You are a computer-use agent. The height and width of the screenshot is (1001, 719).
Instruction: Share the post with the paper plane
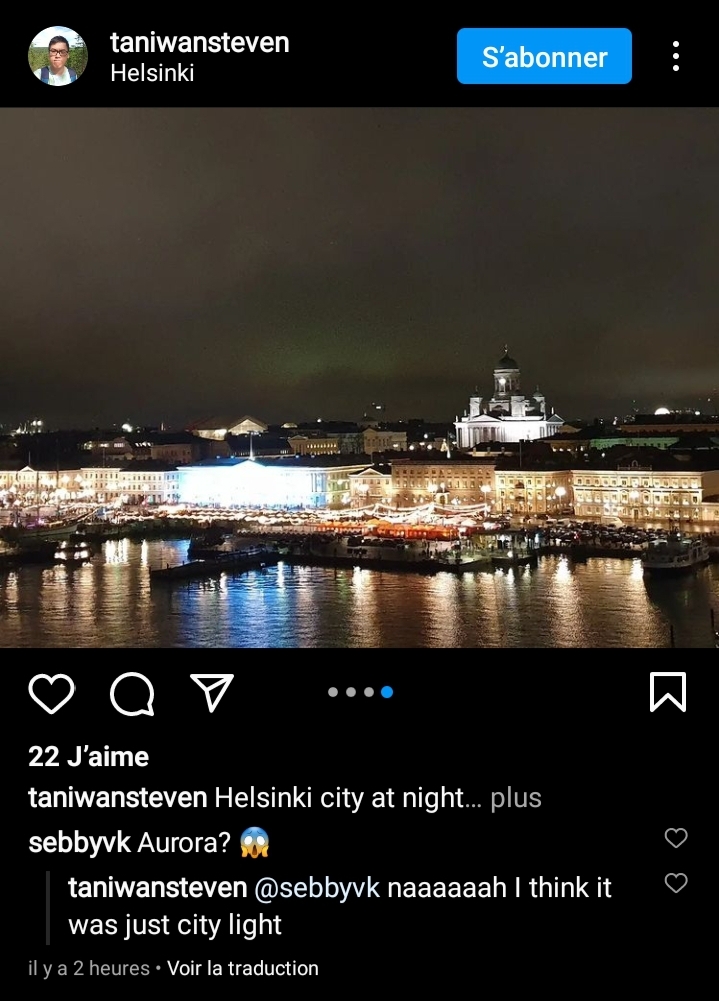pyautogui.click(x=212, y=692)
